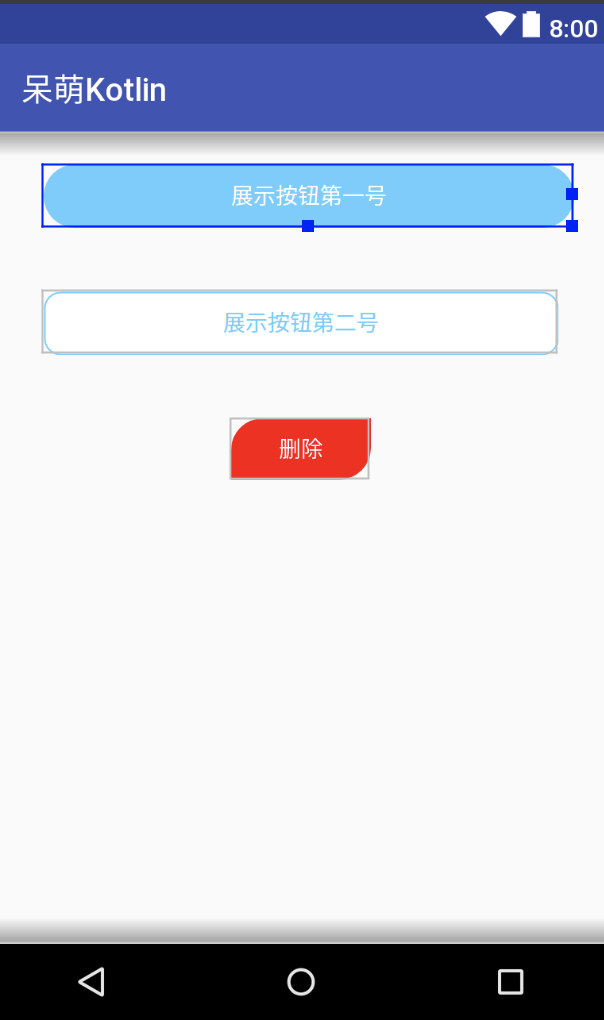Hit the red 删除 button

pos(300,449)
